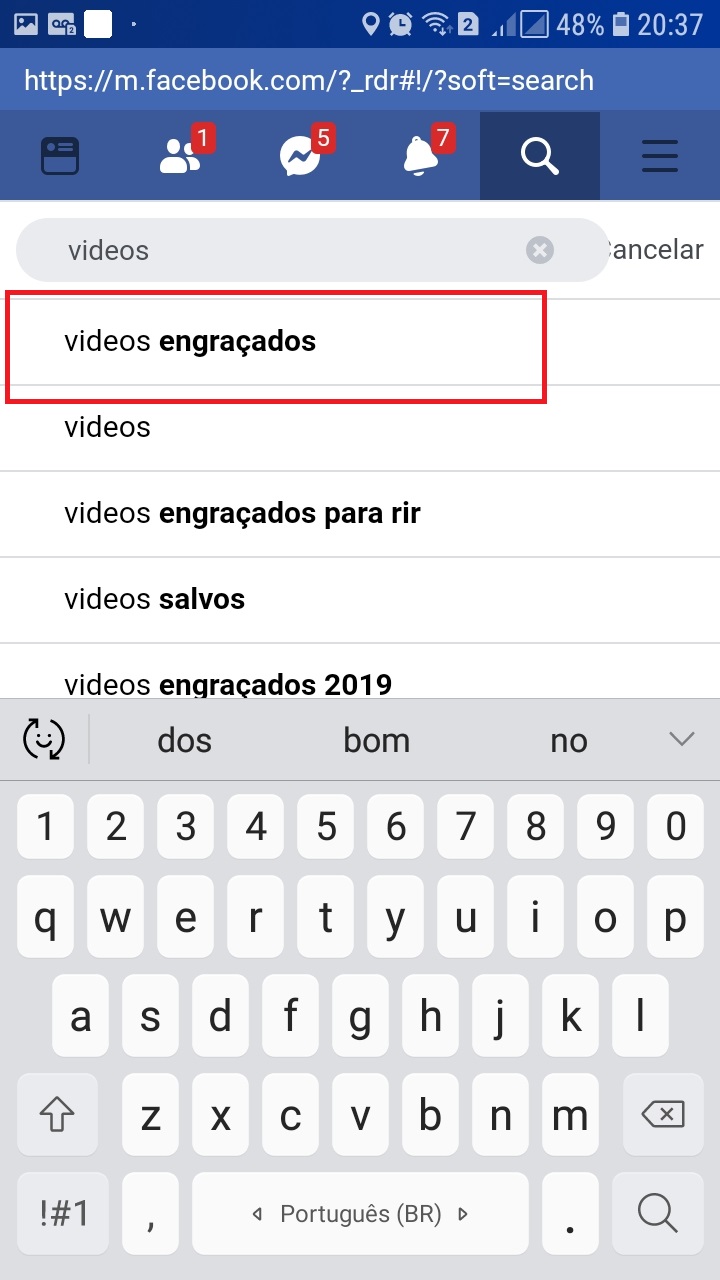Image resolution: width=720 pixels, height=1280 pixels.
Task: Choose videos engraçados para rir suggestion
Action: [x=242, y=514]
